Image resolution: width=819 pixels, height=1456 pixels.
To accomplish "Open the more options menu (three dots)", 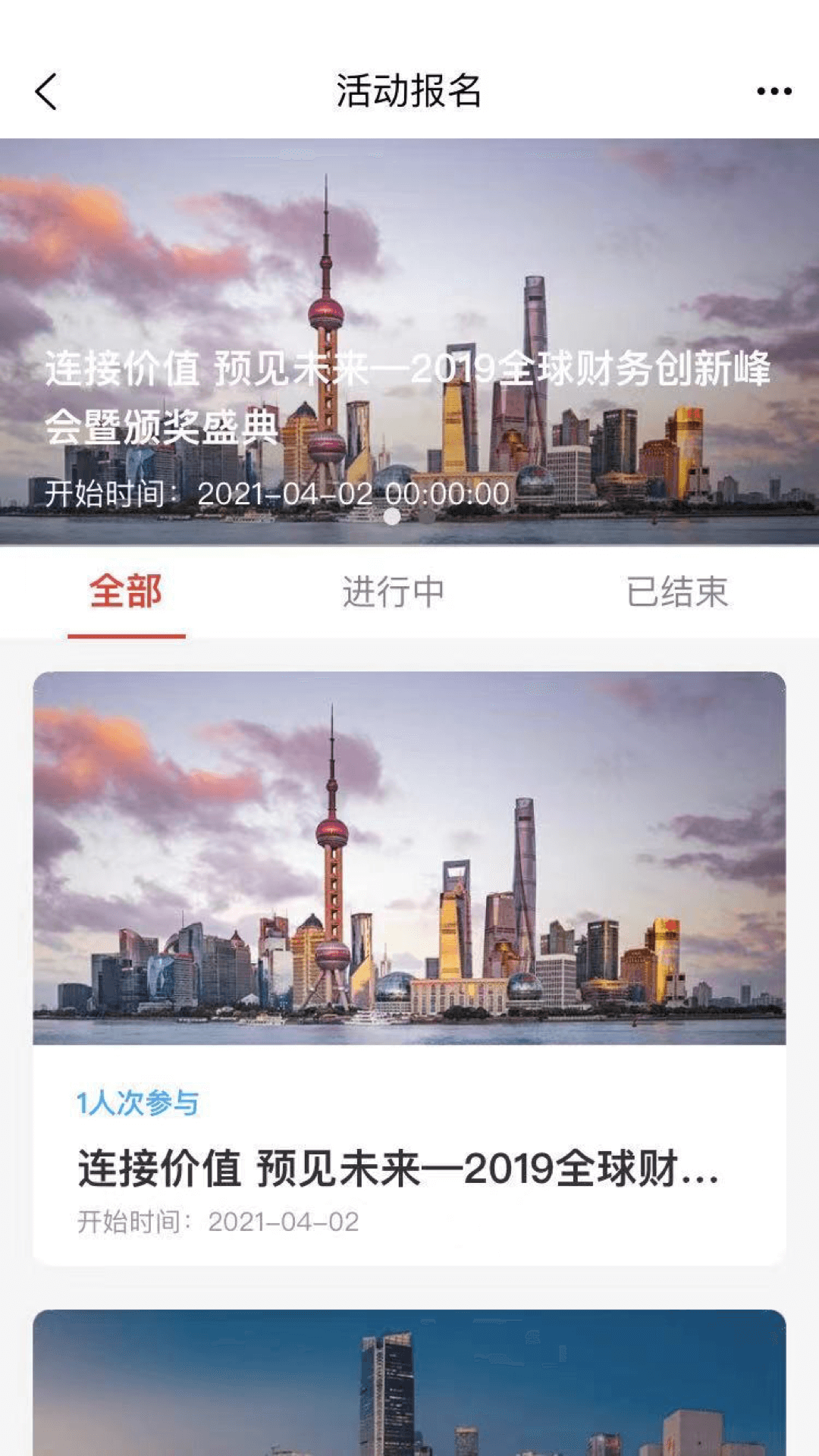I will click(x=769, y=91).
